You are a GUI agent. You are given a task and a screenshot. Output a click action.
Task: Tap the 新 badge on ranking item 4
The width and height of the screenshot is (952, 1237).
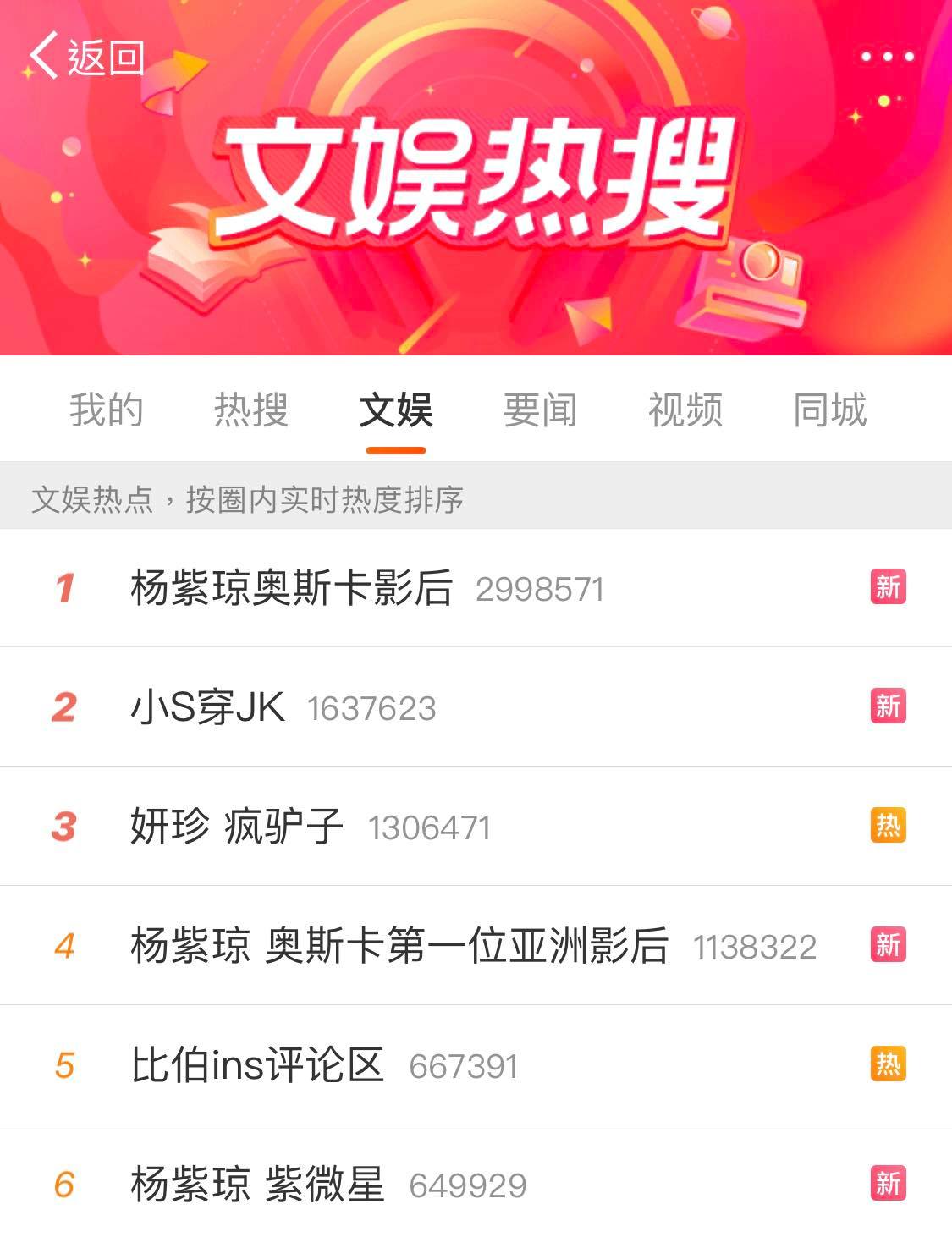[885, 946]
